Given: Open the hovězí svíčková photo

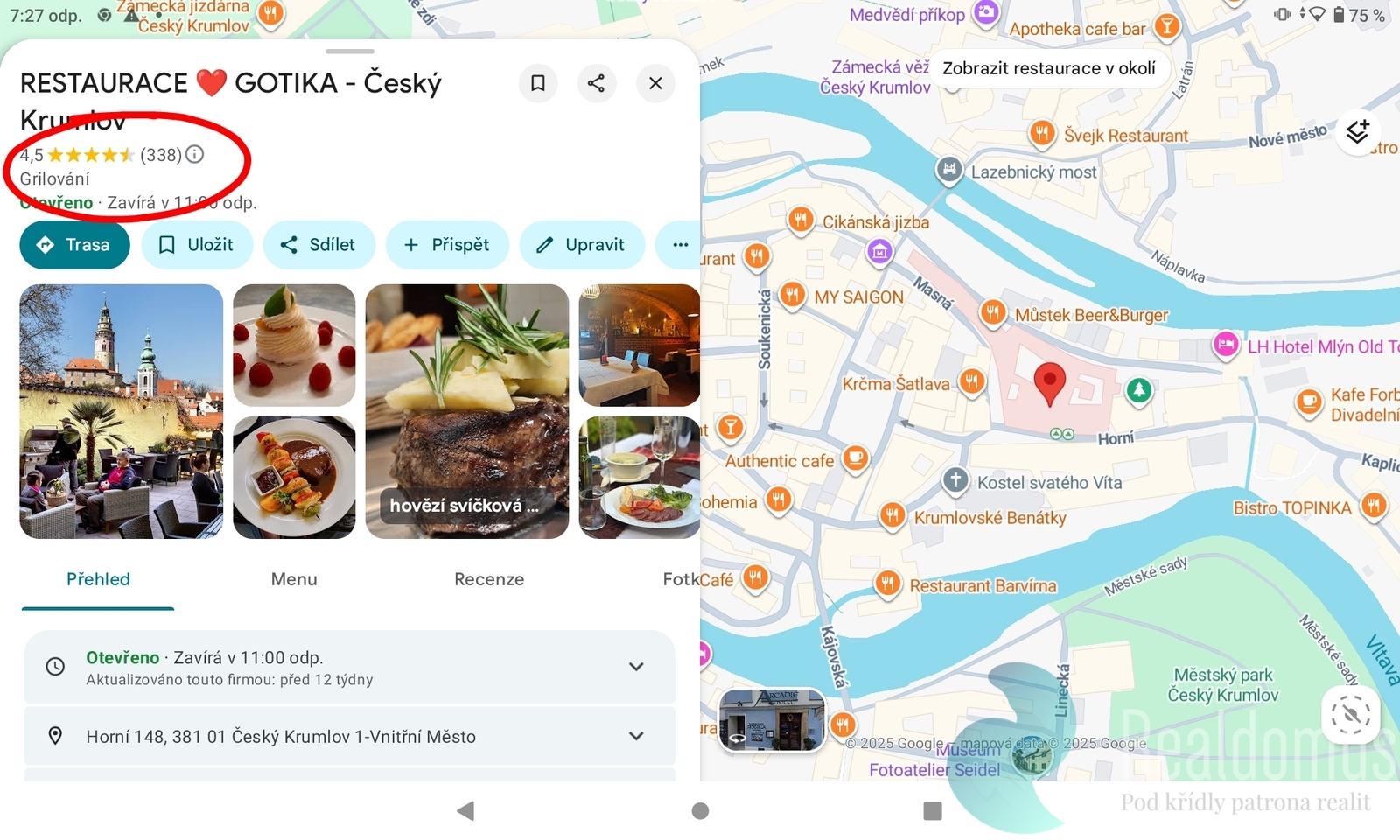Looking at the screenshot, I should click(x=466, y=411).
